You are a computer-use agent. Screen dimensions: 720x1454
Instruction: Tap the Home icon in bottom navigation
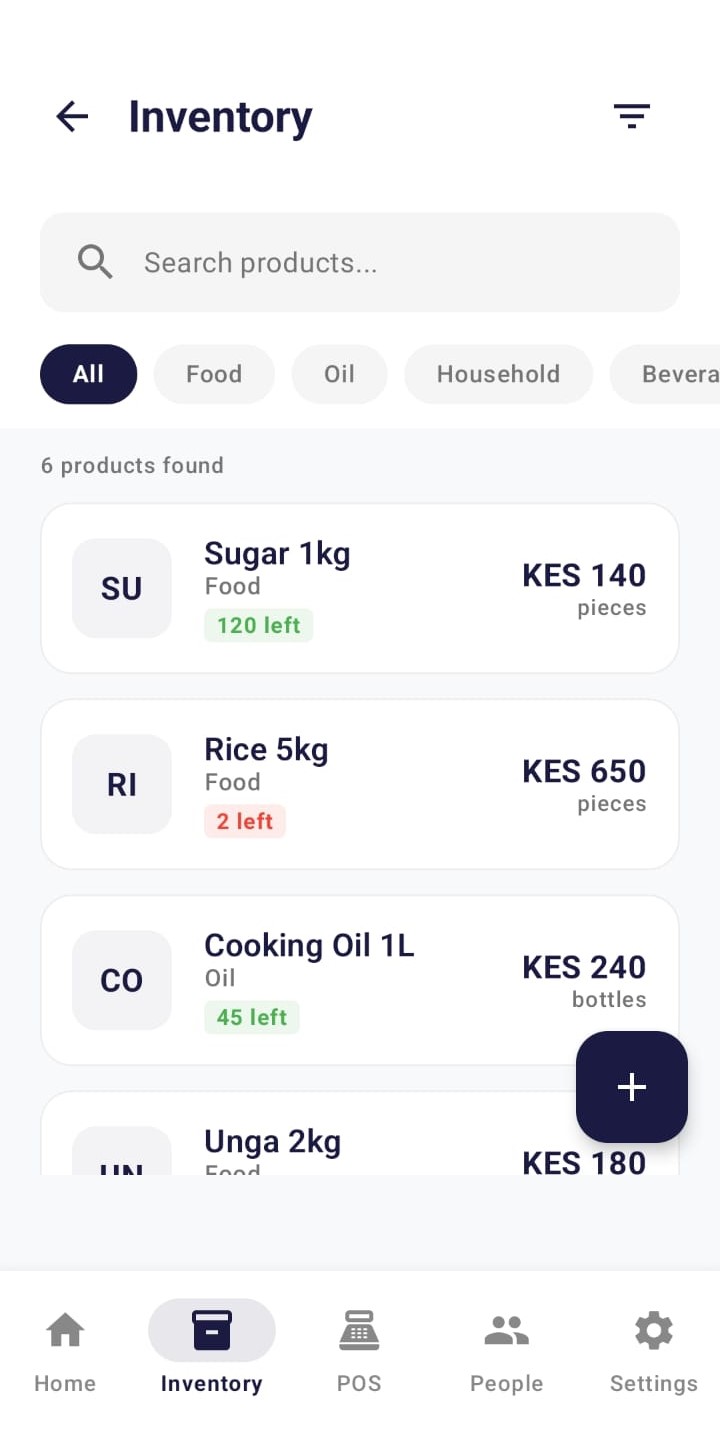point(65,1330)
